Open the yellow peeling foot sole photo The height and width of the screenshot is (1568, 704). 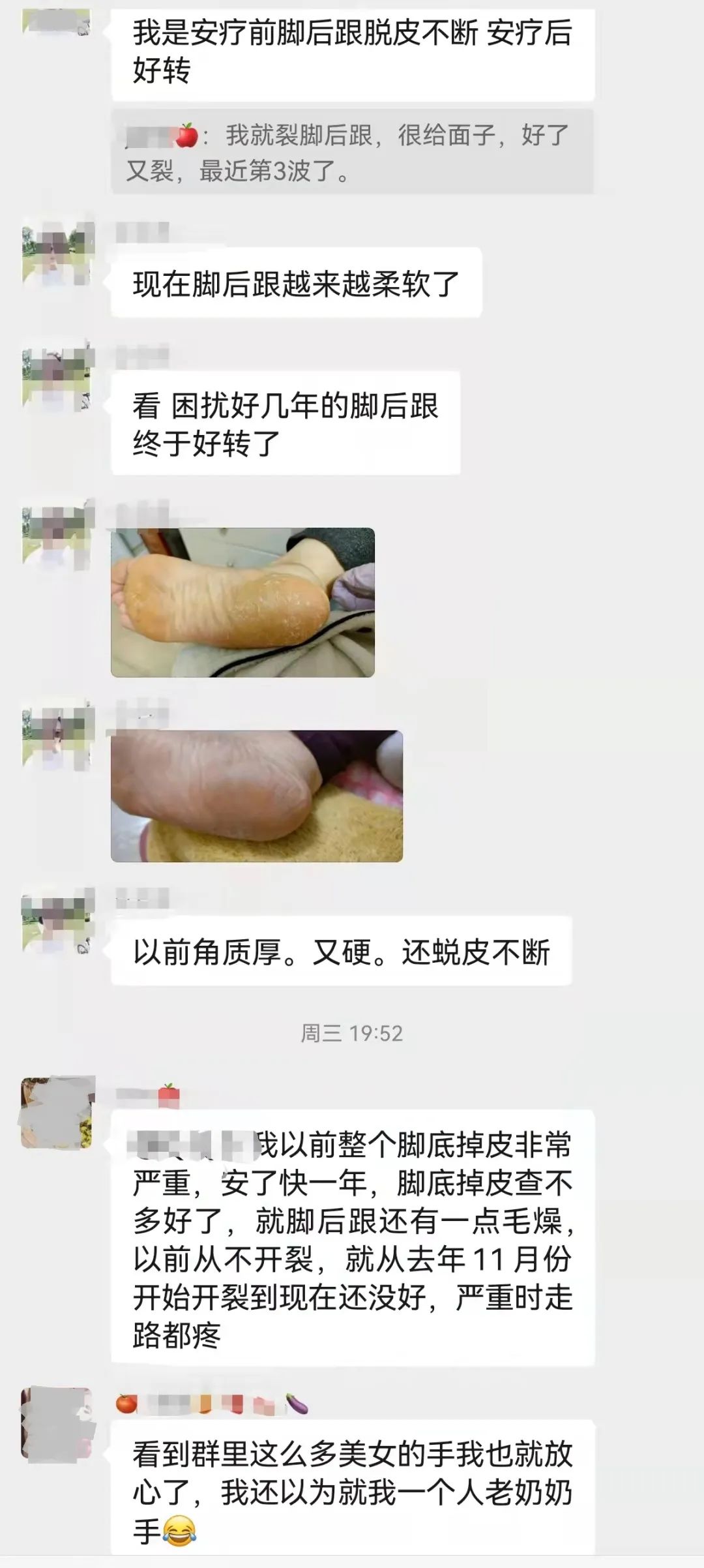tap(242, 602)
